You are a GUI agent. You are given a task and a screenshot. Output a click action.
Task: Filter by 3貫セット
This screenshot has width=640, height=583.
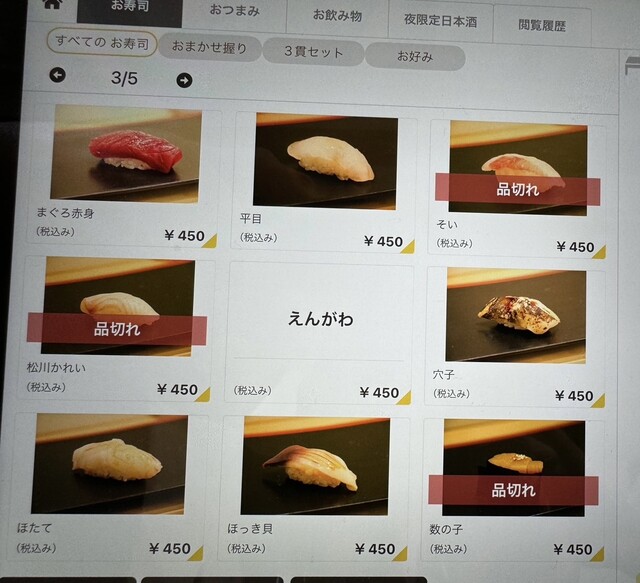pyautogui.click(x=312, y=52)
